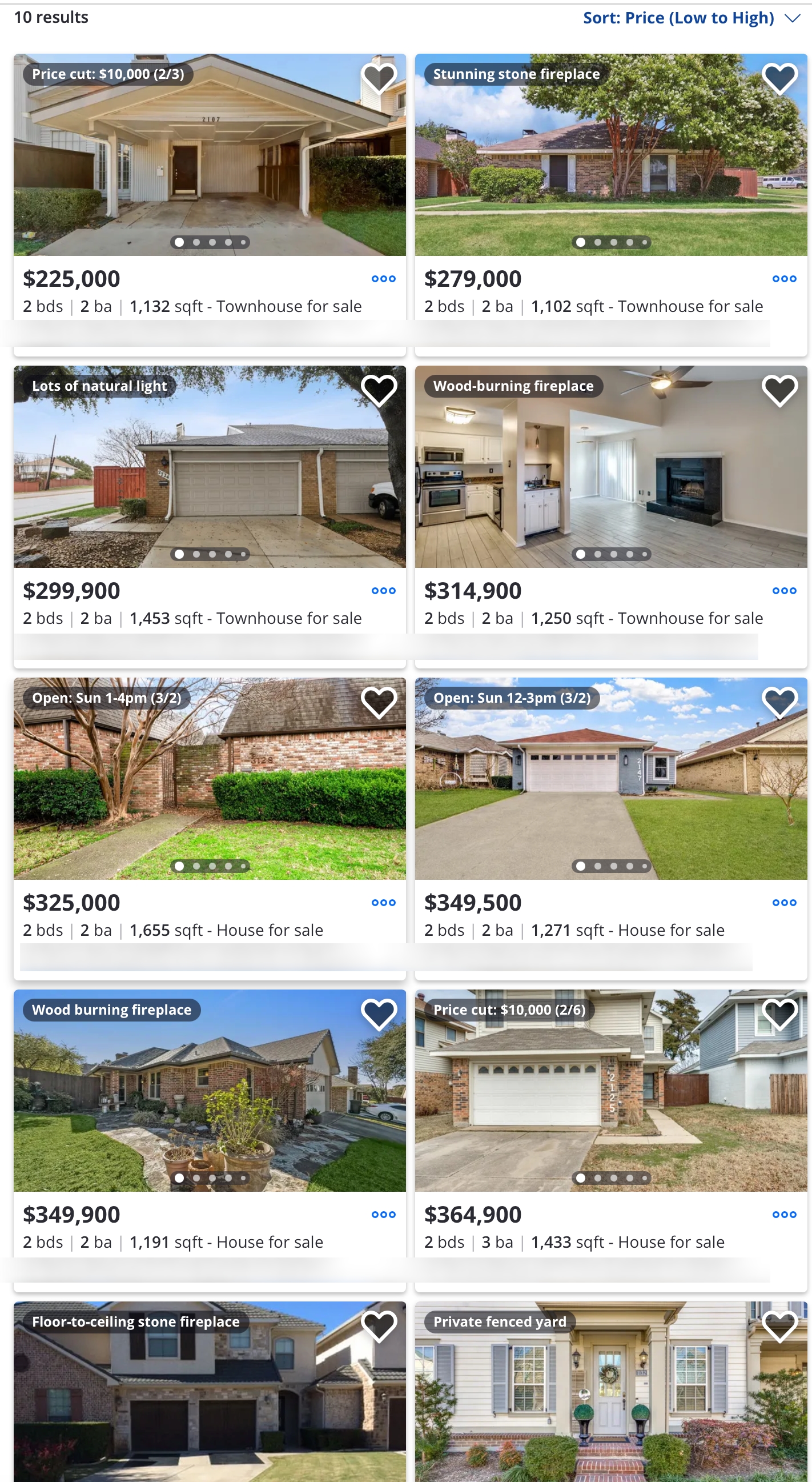Open the Sort: Price (Low to High) dropdown

pyautogui.click(x=690, y=18)
